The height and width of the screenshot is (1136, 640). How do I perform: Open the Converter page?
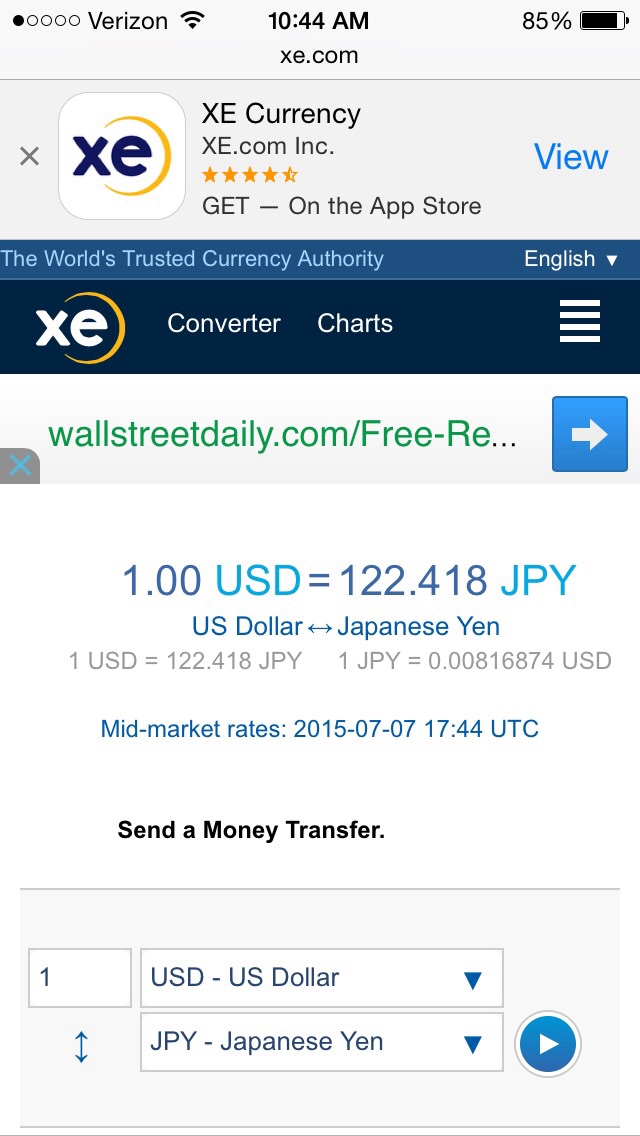coord(224,323)
